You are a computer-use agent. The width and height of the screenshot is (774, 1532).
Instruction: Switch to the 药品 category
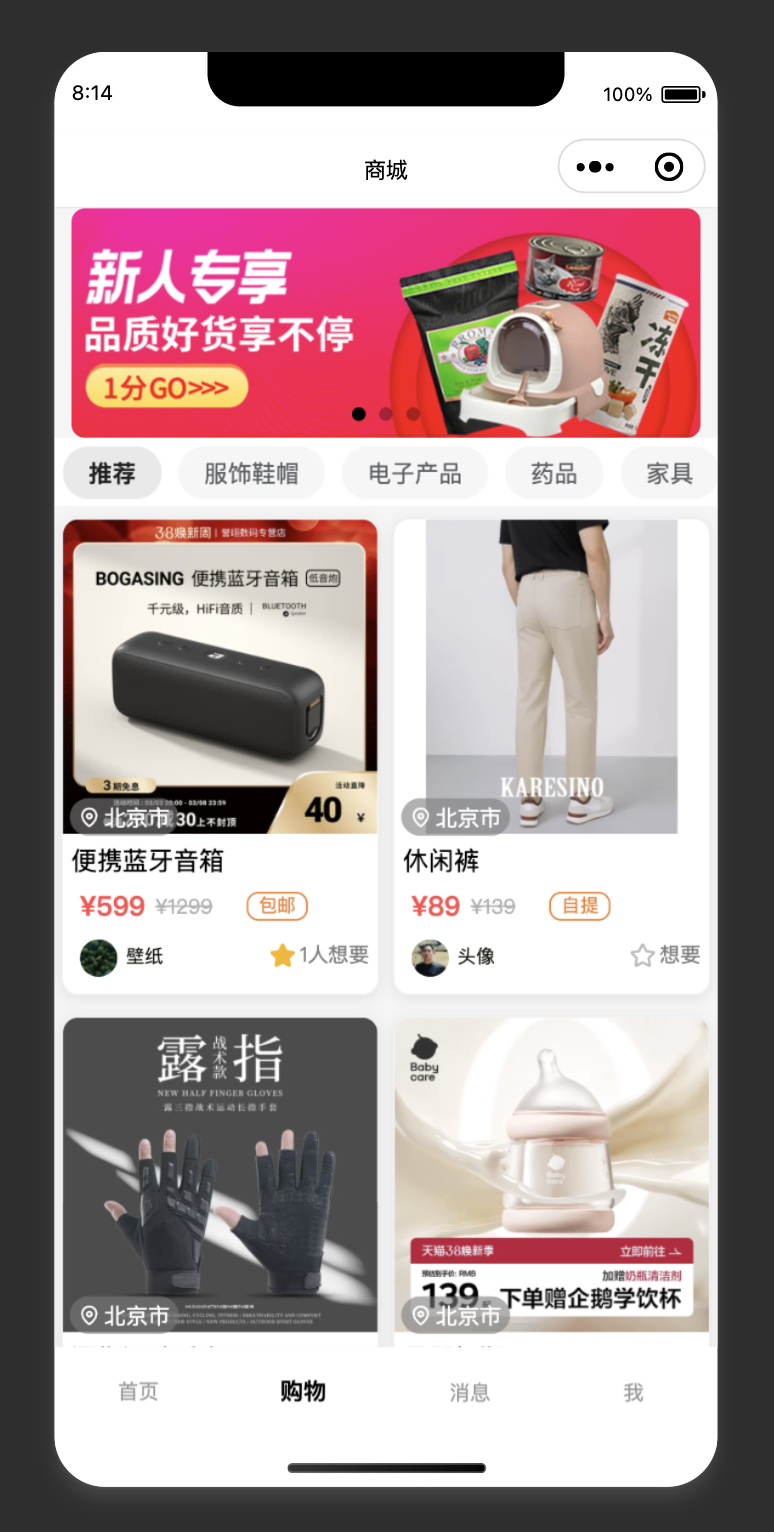point(554,473)
